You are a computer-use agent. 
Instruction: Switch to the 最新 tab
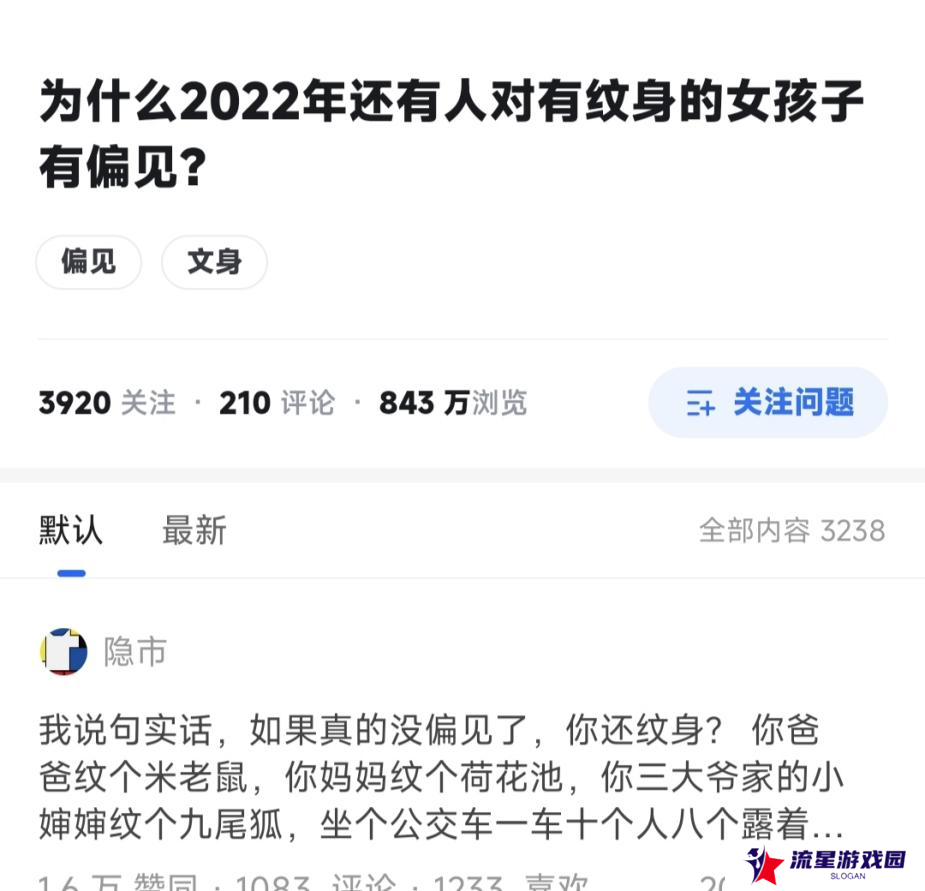194,530
